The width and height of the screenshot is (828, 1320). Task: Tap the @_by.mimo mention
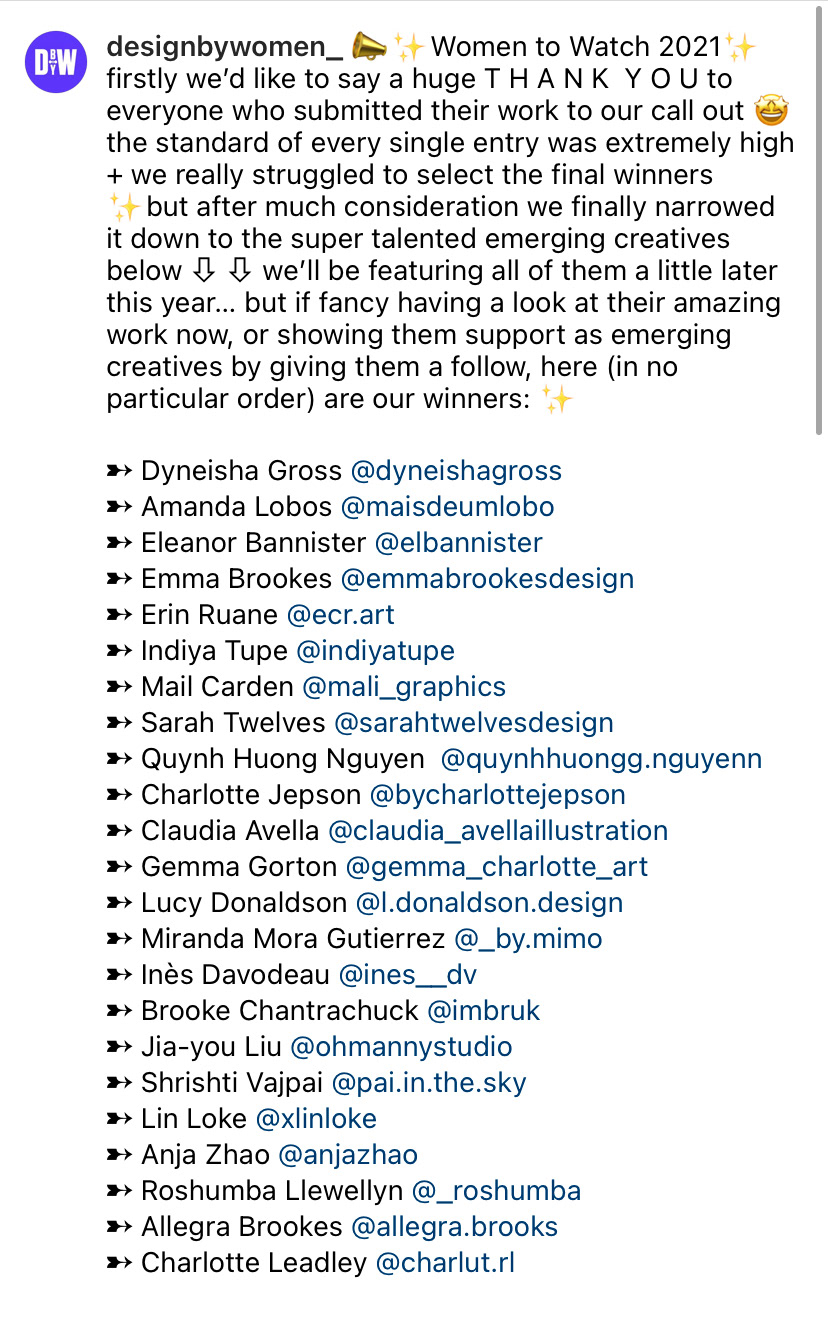(528, 939)
